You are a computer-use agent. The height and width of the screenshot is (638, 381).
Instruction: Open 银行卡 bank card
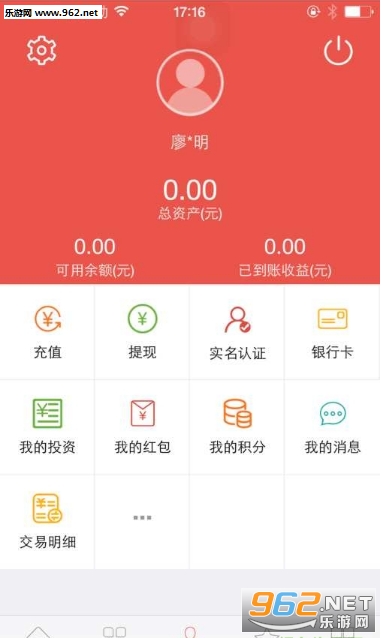point(333,332)
